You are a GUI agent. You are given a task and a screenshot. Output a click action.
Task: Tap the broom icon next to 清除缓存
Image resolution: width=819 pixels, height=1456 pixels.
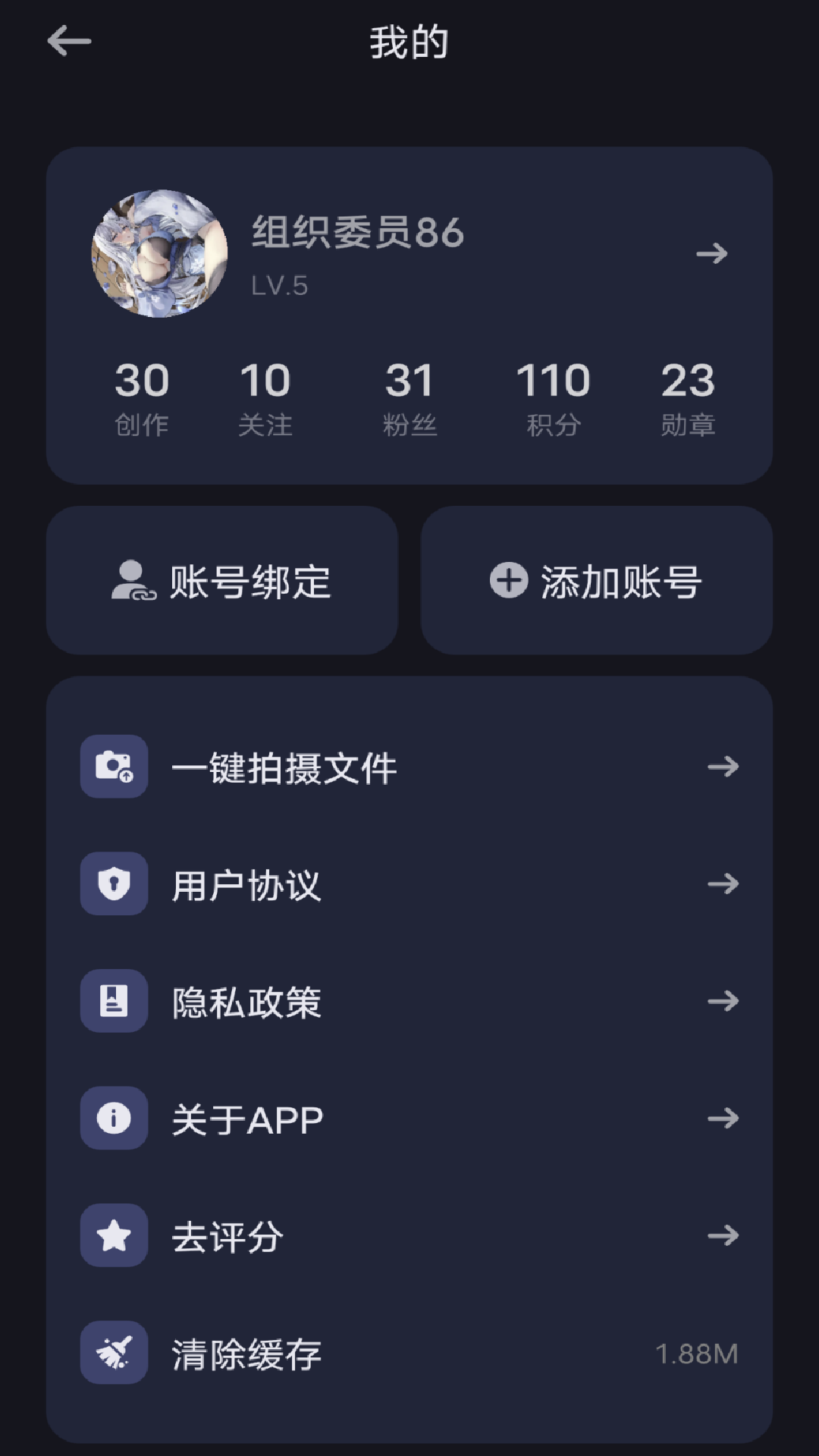pos(114,1353)
